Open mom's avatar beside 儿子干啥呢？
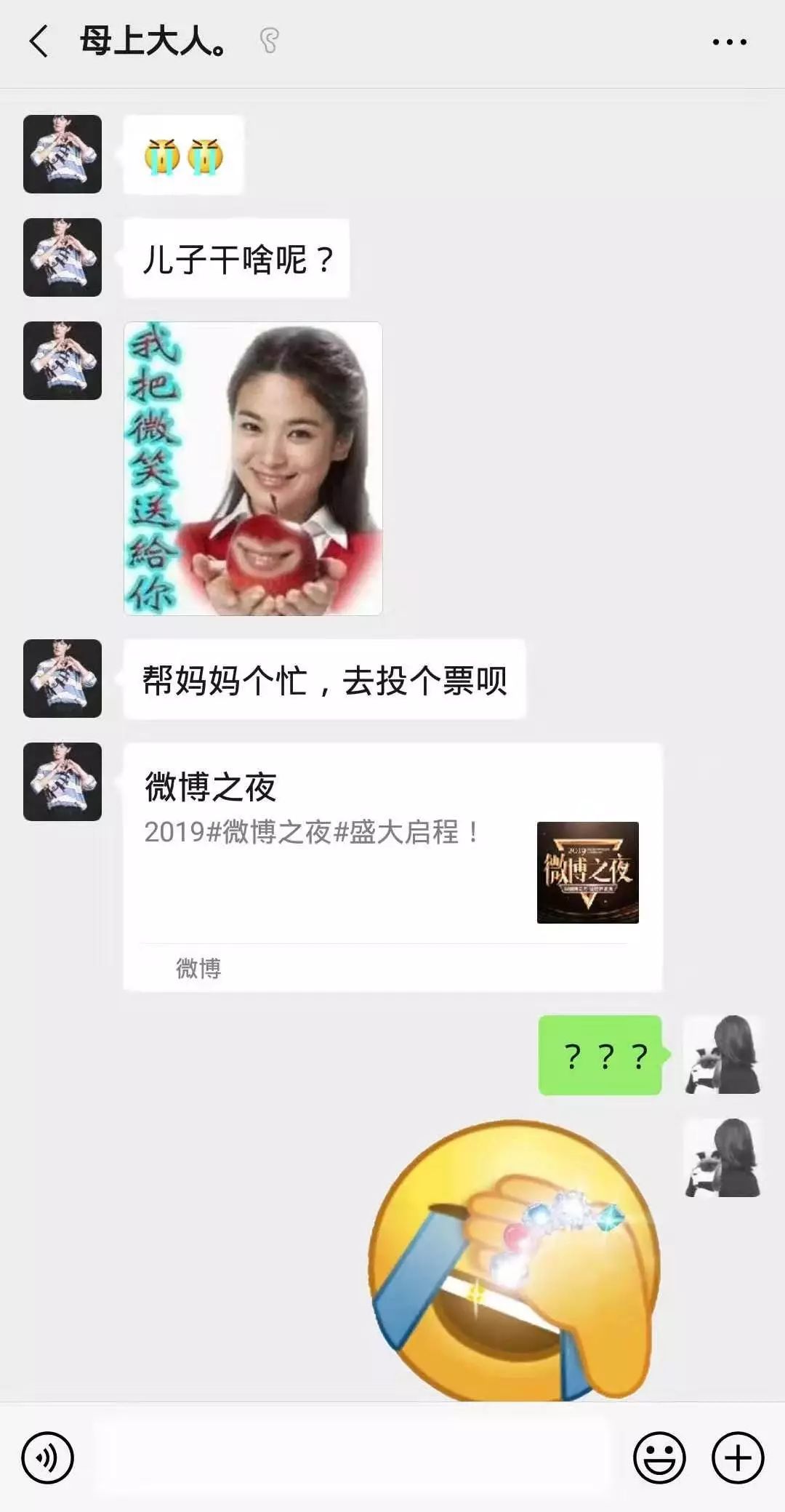The image size is (785, 1512). pyautogui.click(x=63, y=257)
